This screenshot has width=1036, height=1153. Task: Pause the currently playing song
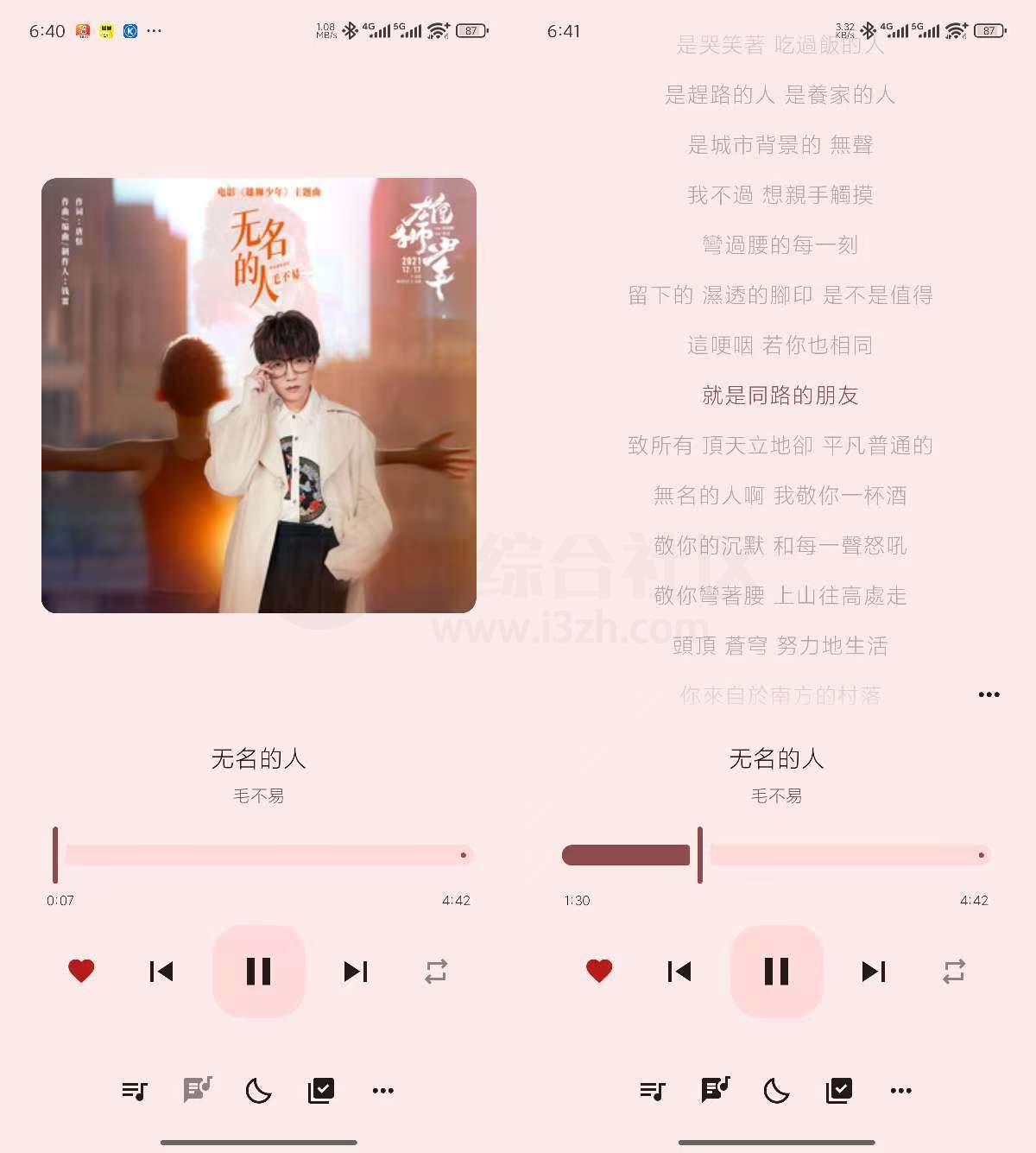point(260,971)
